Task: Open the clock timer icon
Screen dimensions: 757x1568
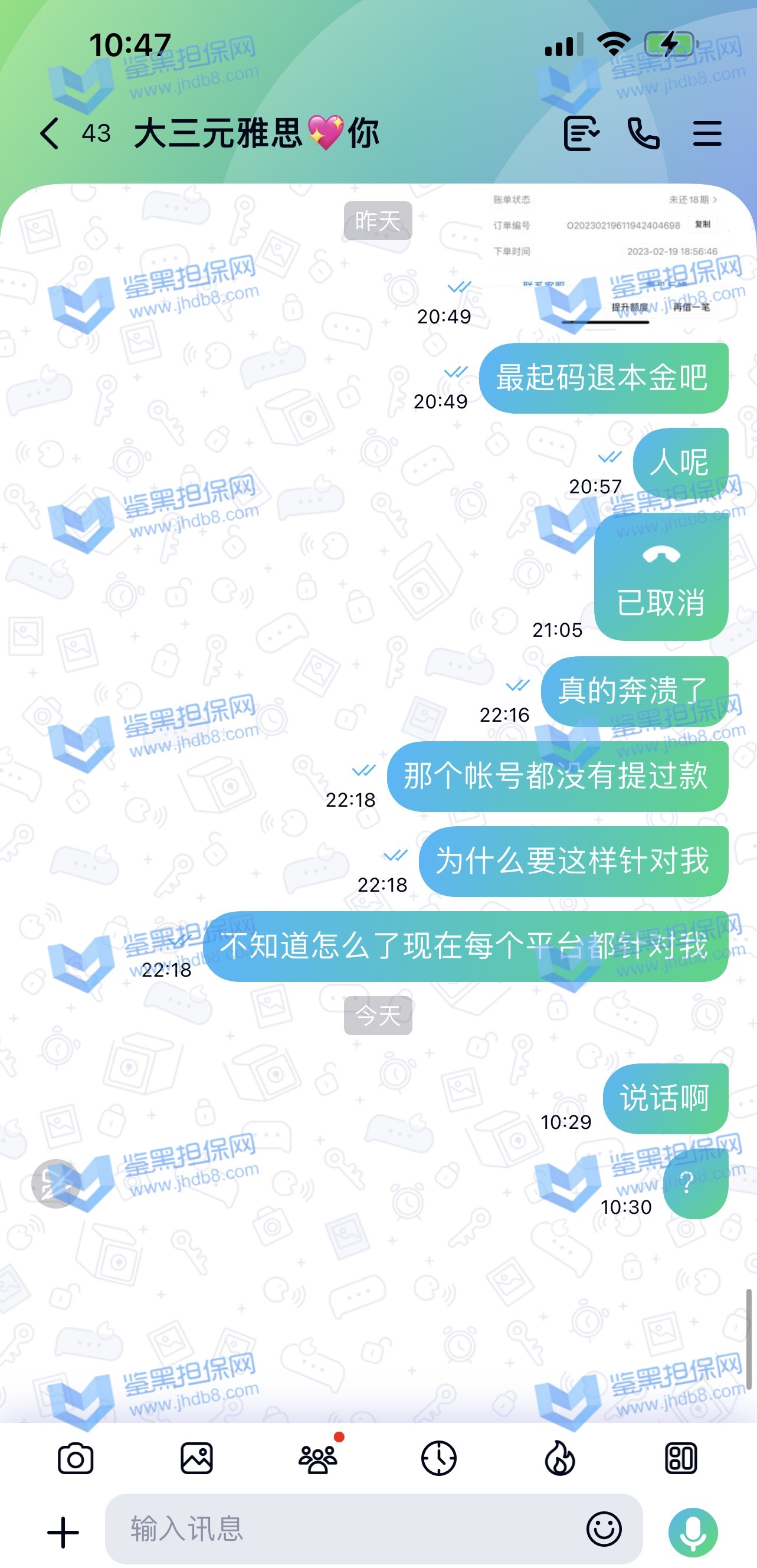Action: tap(439, 1459)
